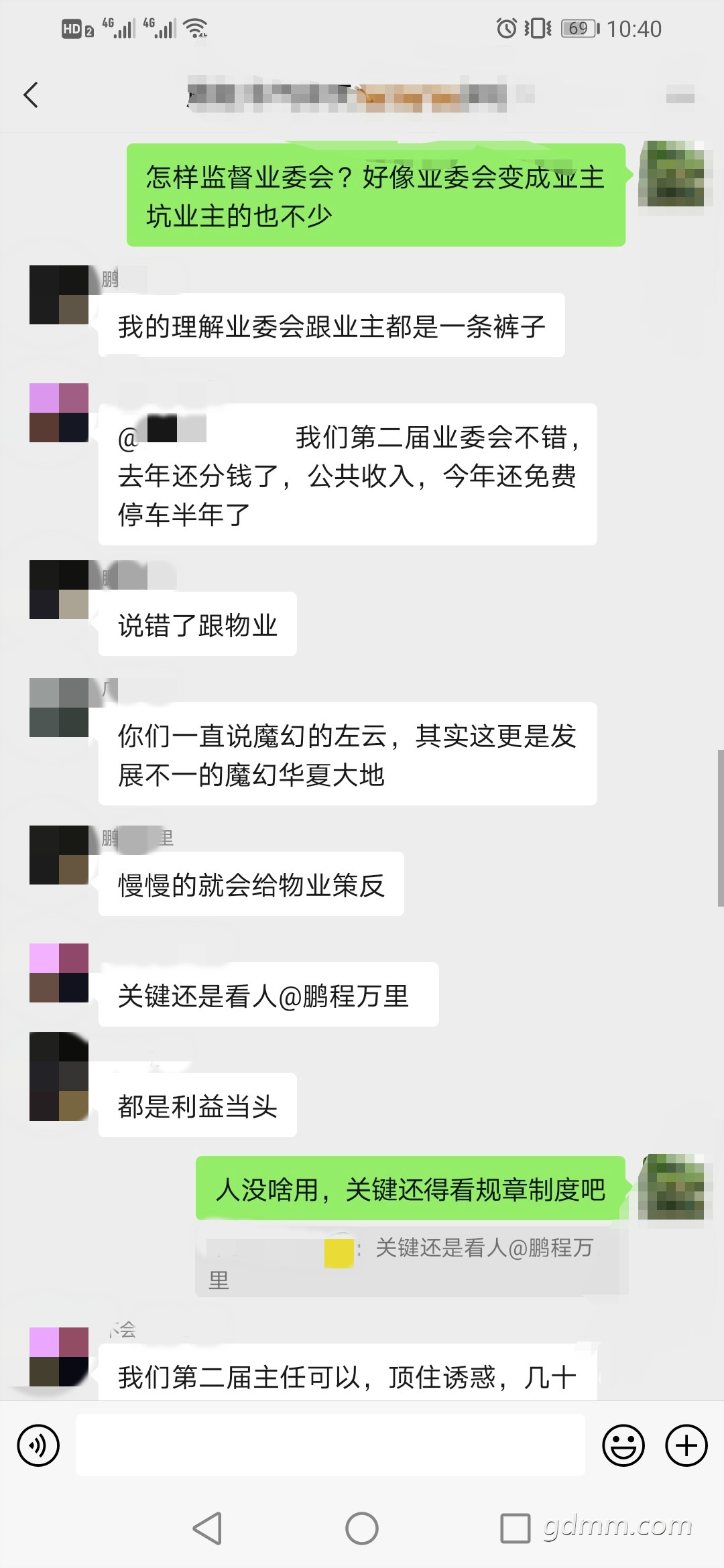Viewport: 724px width, 1568px height.
Task: Open avatar beside 你们一直说魔幻的左云 message
Action: [59, 708]
